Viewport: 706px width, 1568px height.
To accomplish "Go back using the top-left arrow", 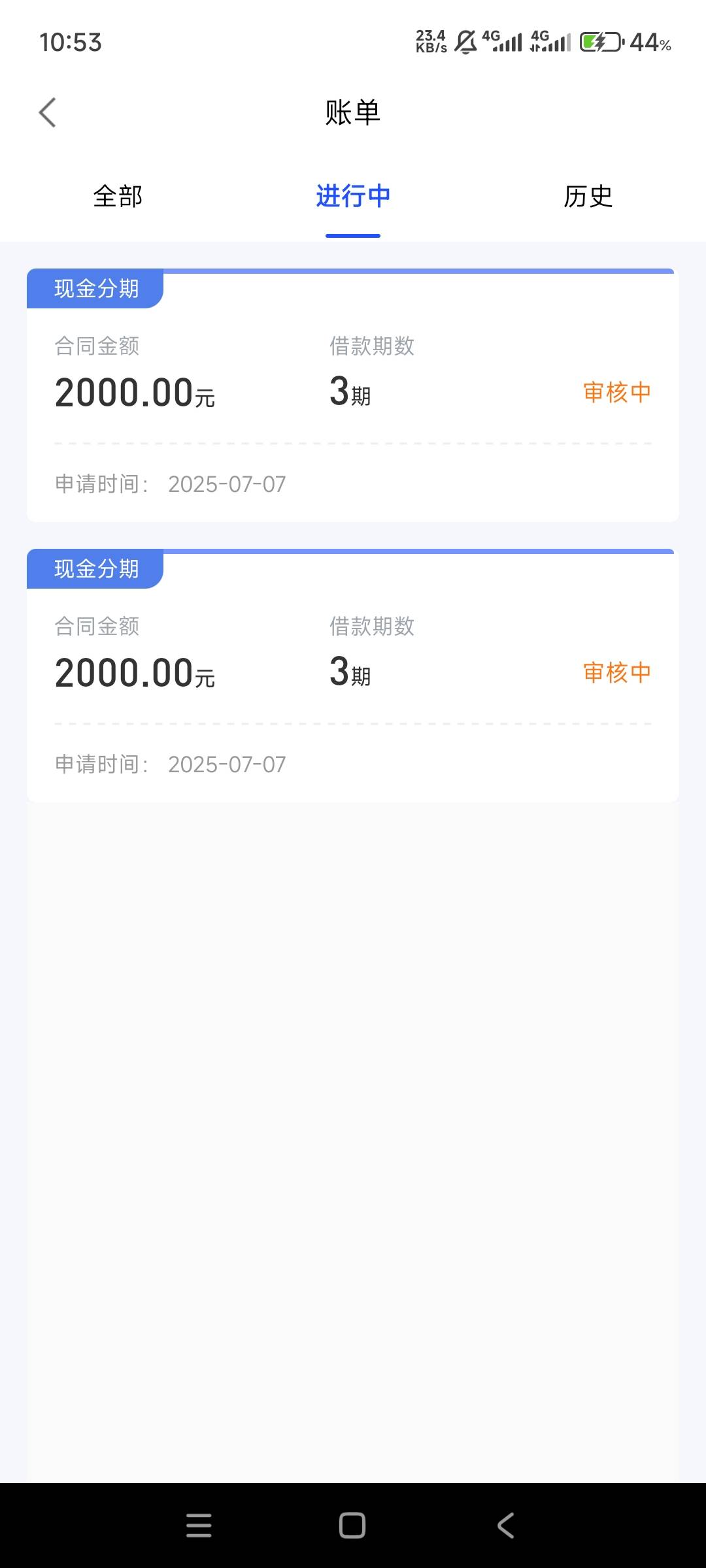I will pos(48,112).
